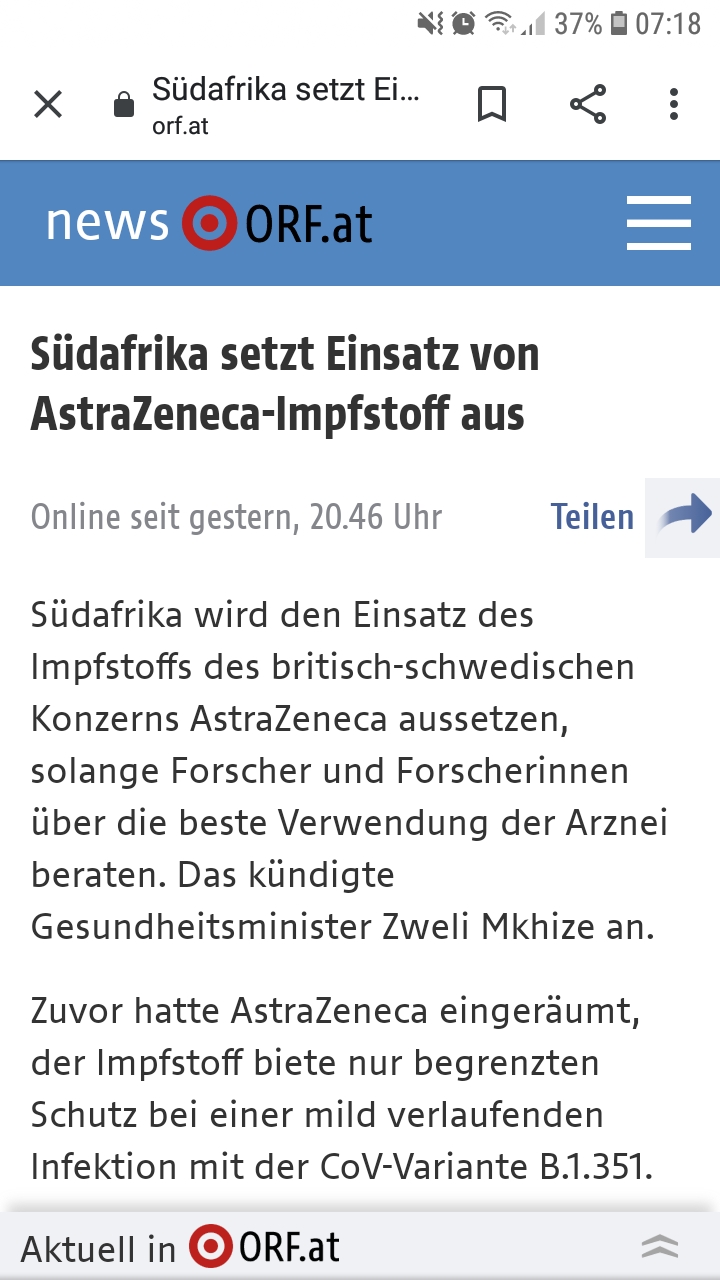Close the custom browser tab
Image resolution: width=720 pixels, height=1280 pixels.
[x=48, y=104]
